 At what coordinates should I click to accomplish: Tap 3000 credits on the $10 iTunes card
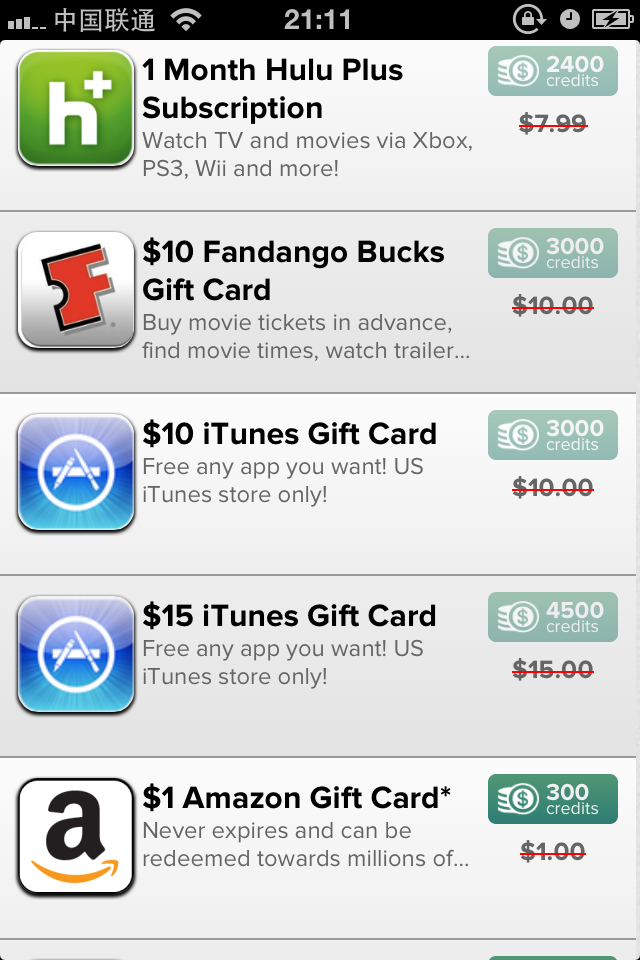click(x=553, y=435)
